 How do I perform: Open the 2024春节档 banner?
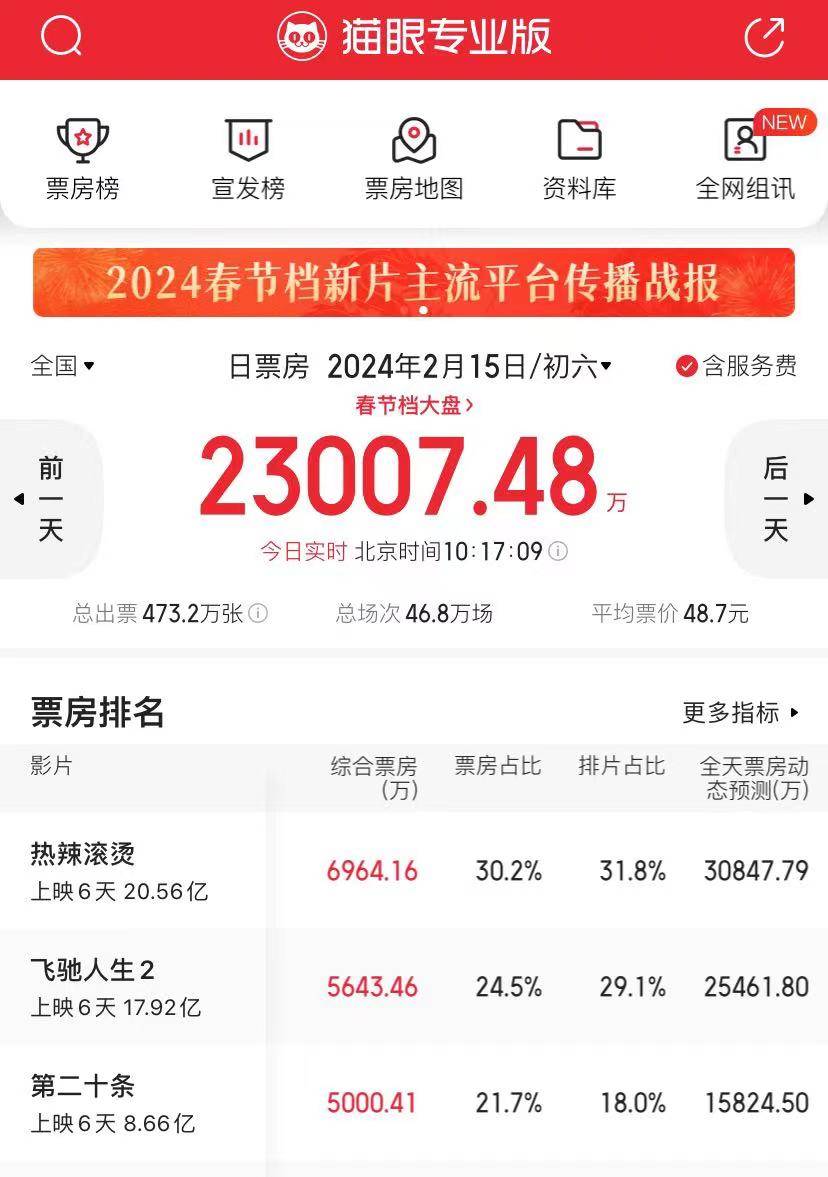pyautogui.click(x=414, y=283)
